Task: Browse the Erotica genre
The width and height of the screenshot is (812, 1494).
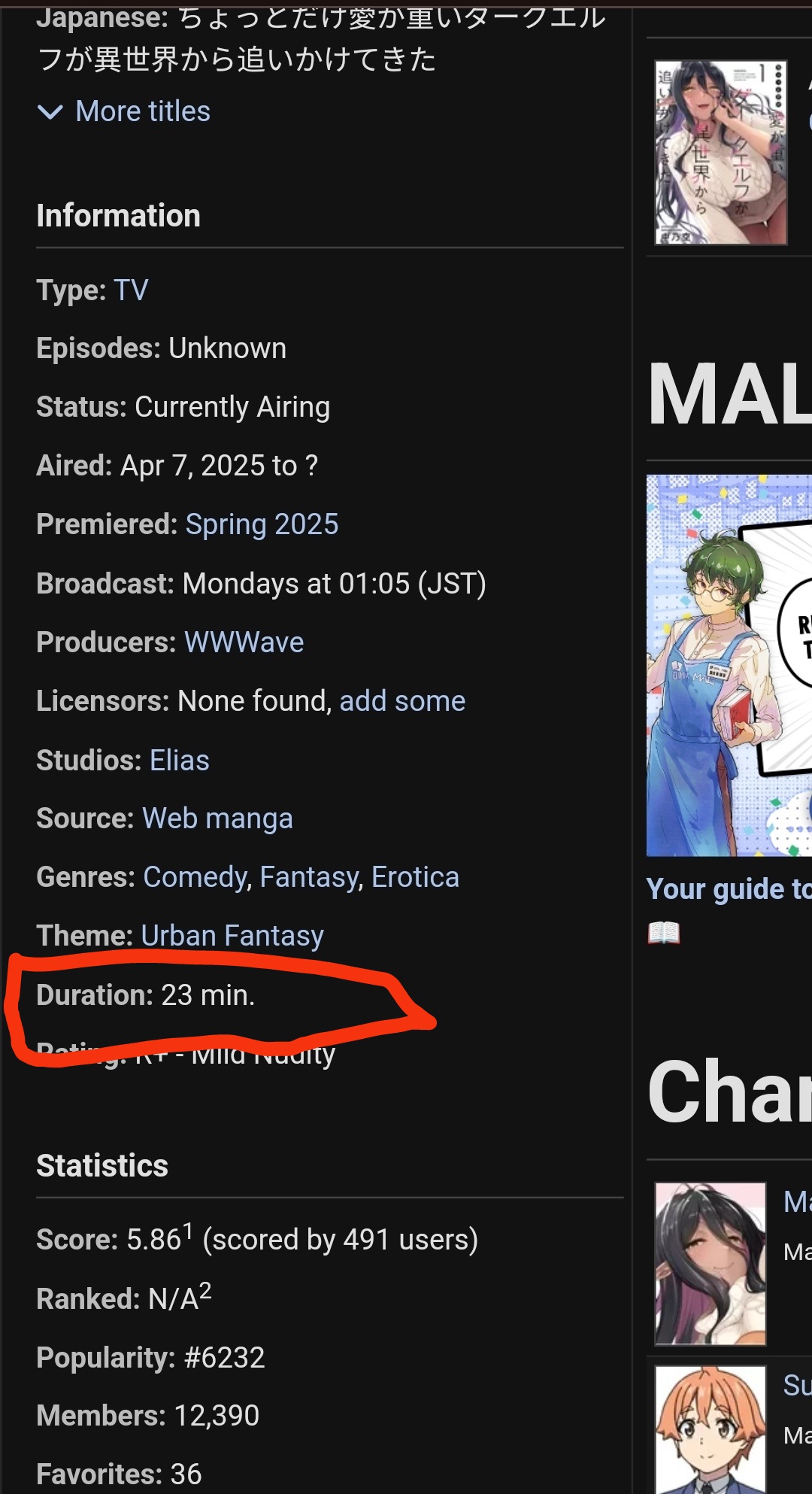Action: tap(415, 878)
